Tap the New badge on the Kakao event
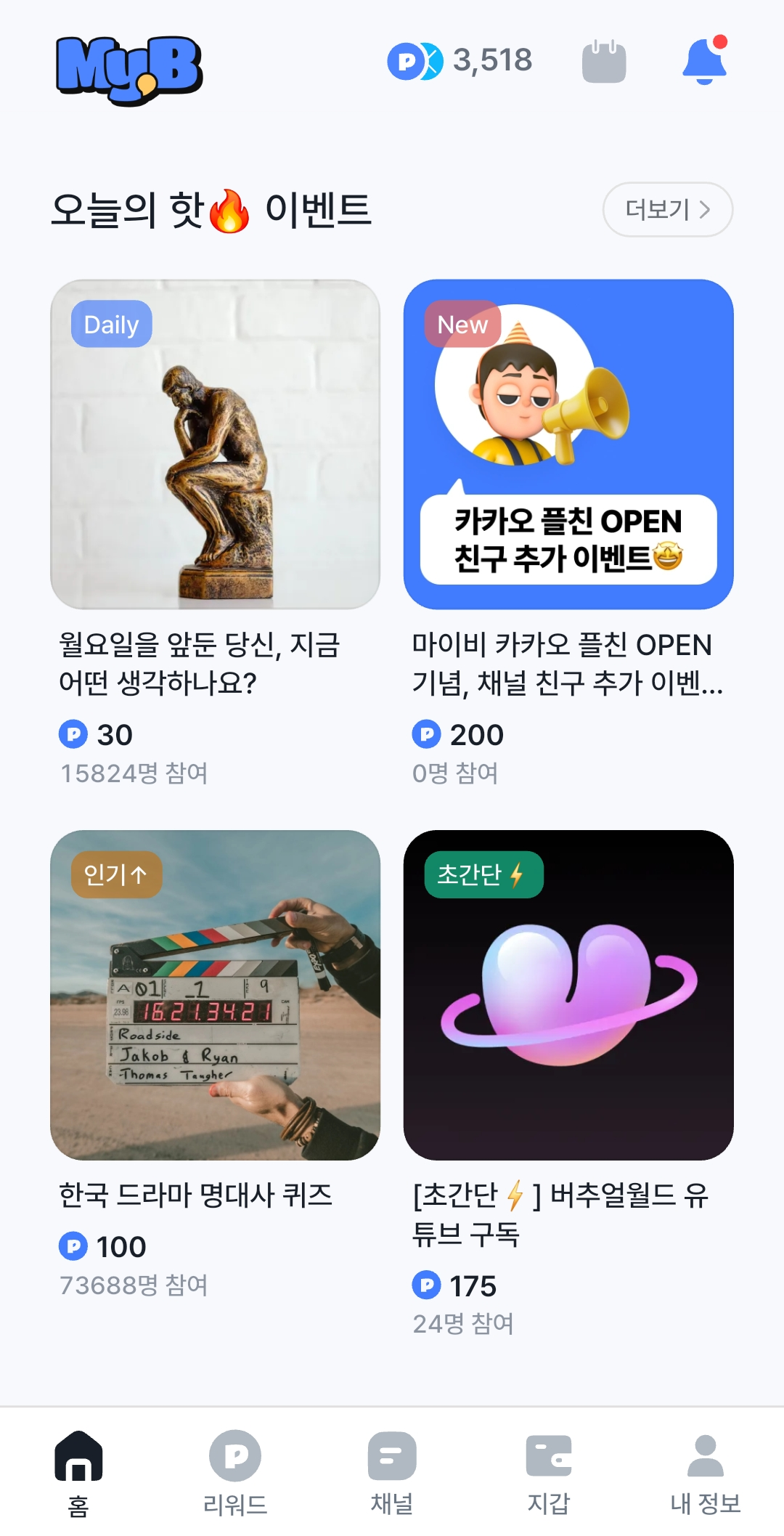Viewport: 784px width, 1536px height. (462, 325)
